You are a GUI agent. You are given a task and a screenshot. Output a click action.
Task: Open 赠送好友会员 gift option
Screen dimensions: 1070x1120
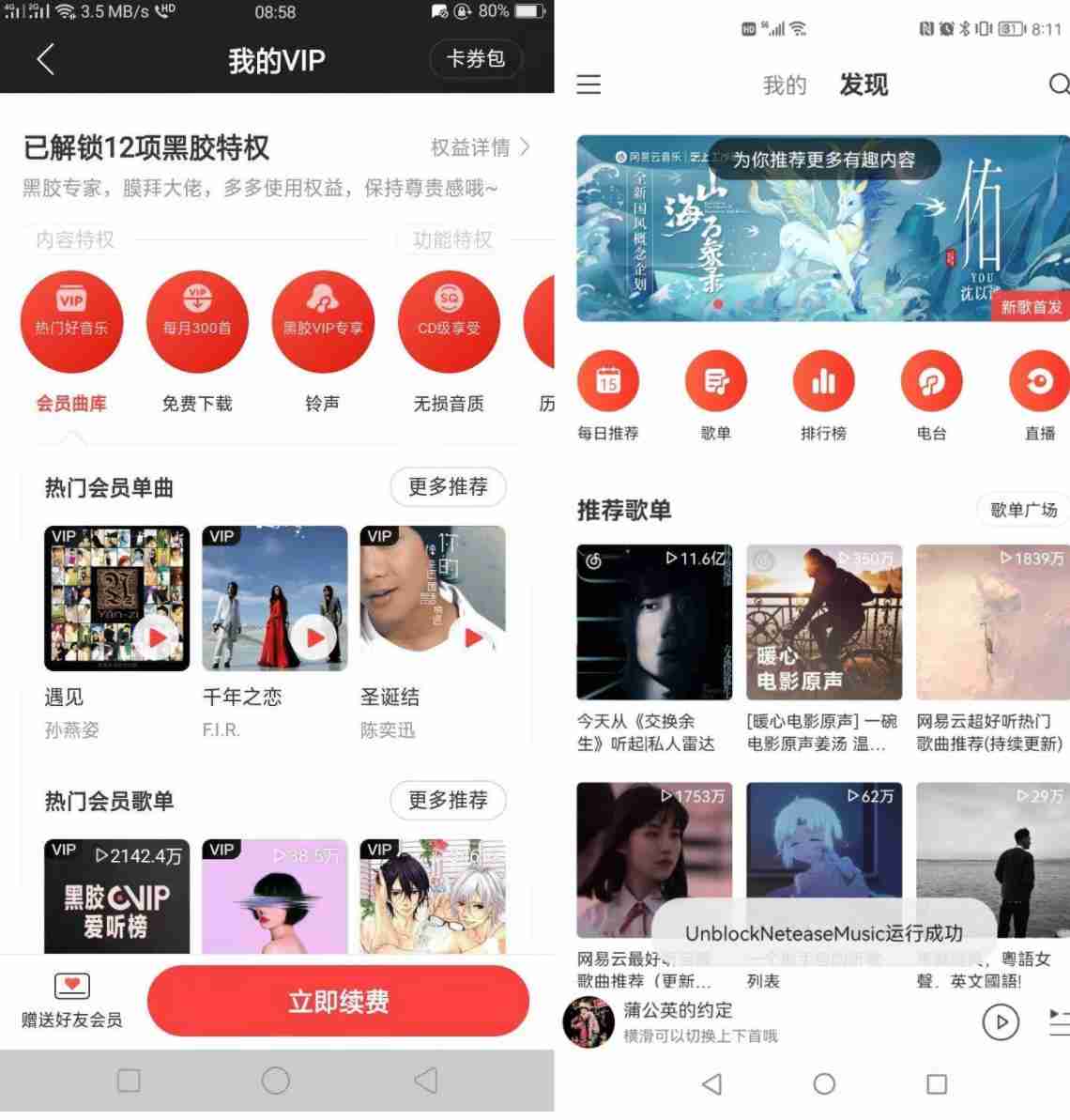pos(72,1000)
